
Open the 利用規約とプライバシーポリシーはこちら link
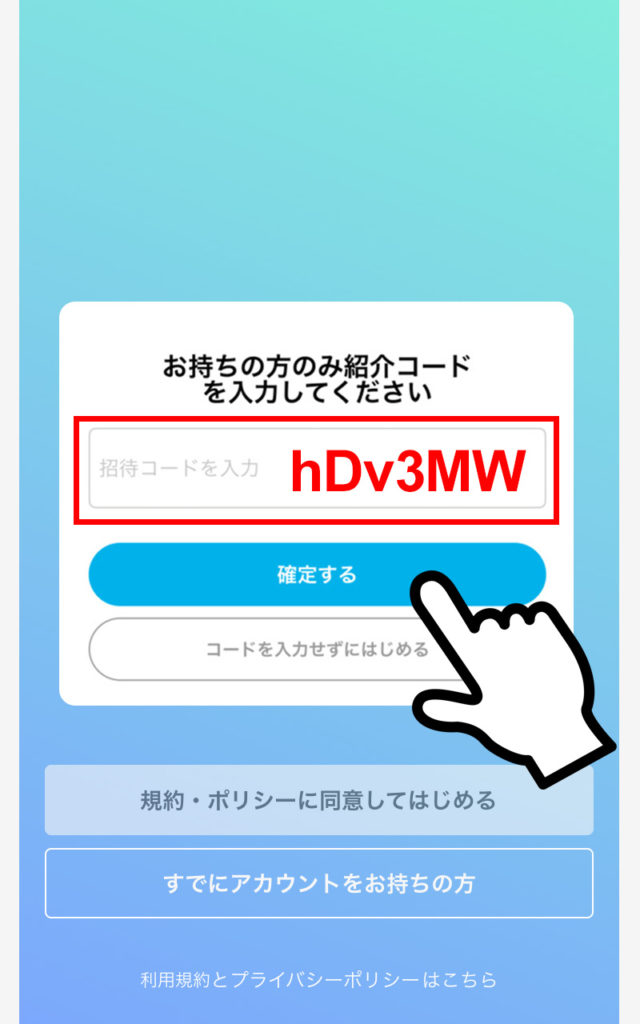[x=318, y=979]
